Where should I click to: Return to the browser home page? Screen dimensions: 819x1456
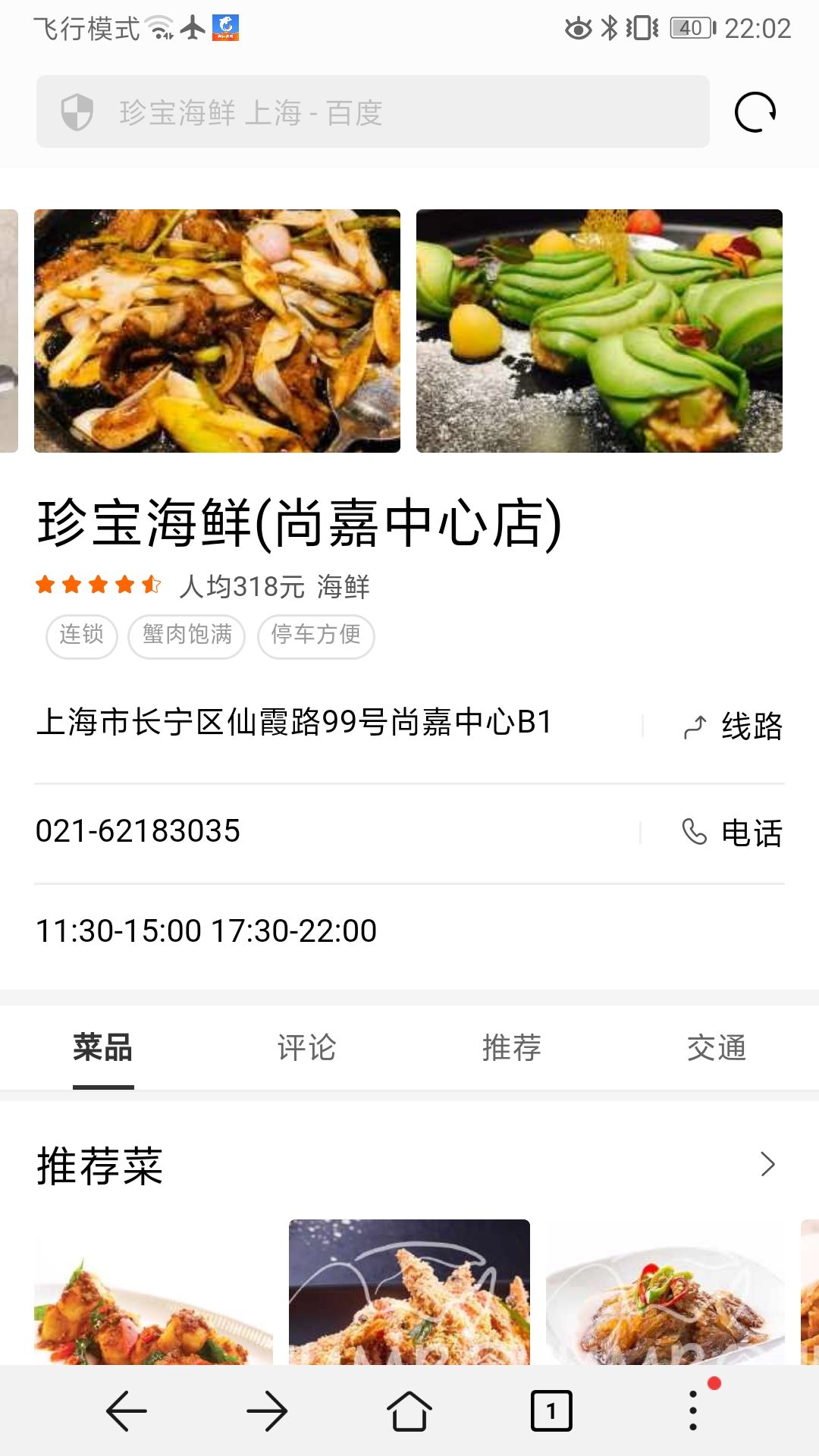[409, 1411]
